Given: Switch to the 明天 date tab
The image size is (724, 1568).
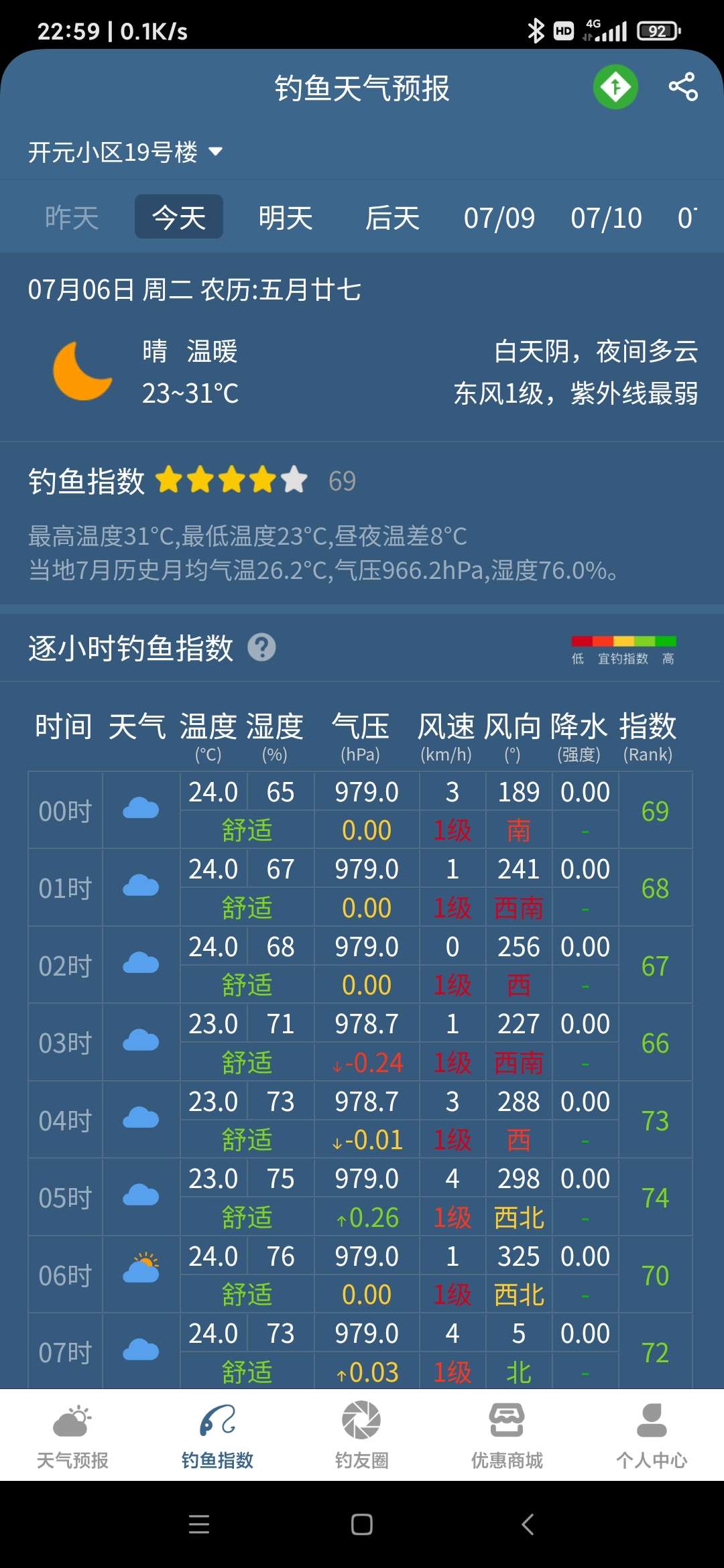Looking at the screenshot, I should [x=286, y=218].
